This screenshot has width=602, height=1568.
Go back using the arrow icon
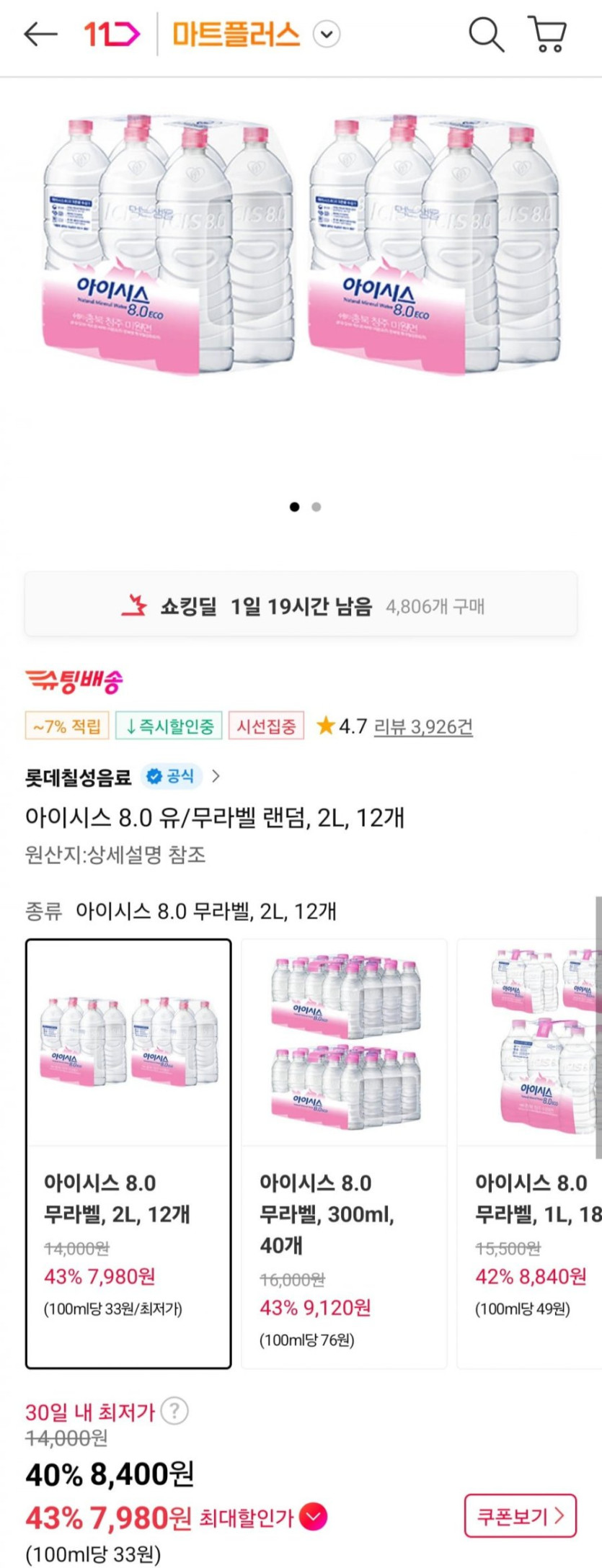pyautogui.click(x=40, y=34)
